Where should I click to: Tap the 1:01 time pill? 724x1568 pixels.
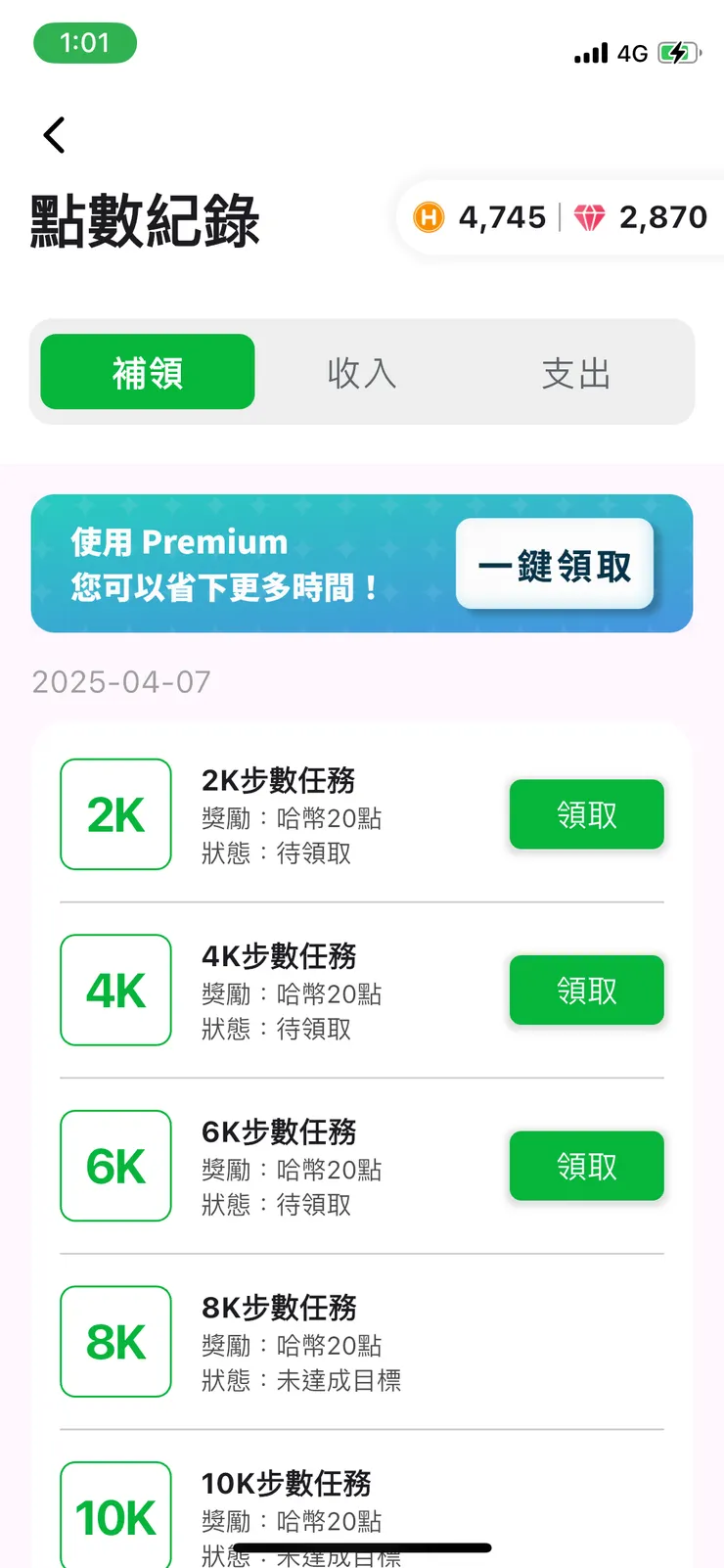click(85, 43)
